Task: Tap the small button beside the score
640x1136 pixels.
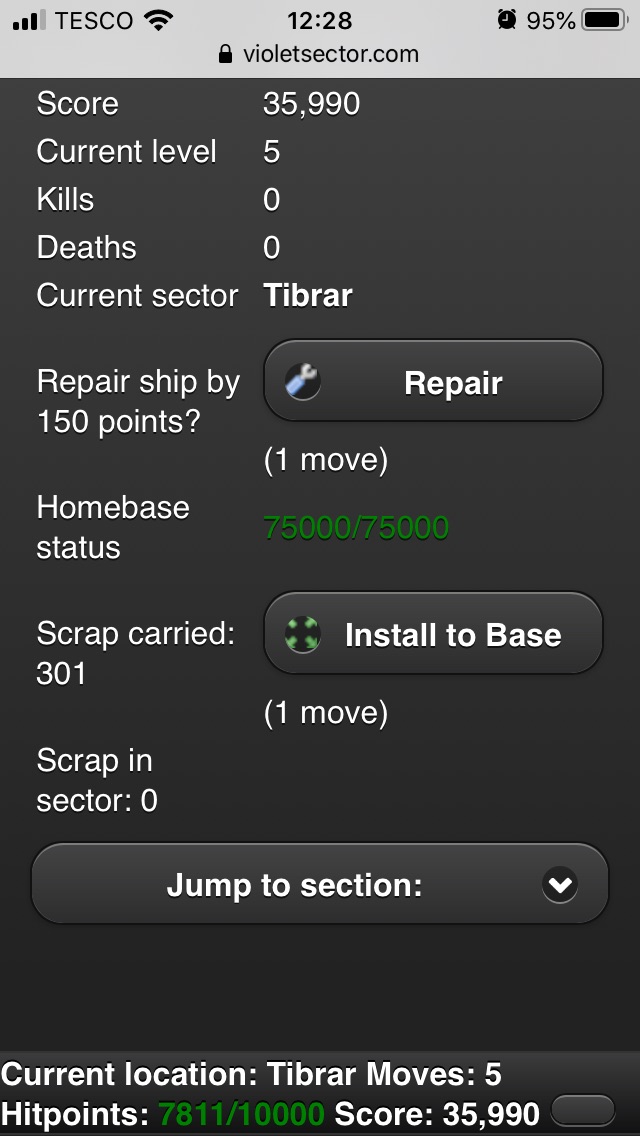Action: click(583, 1111)
